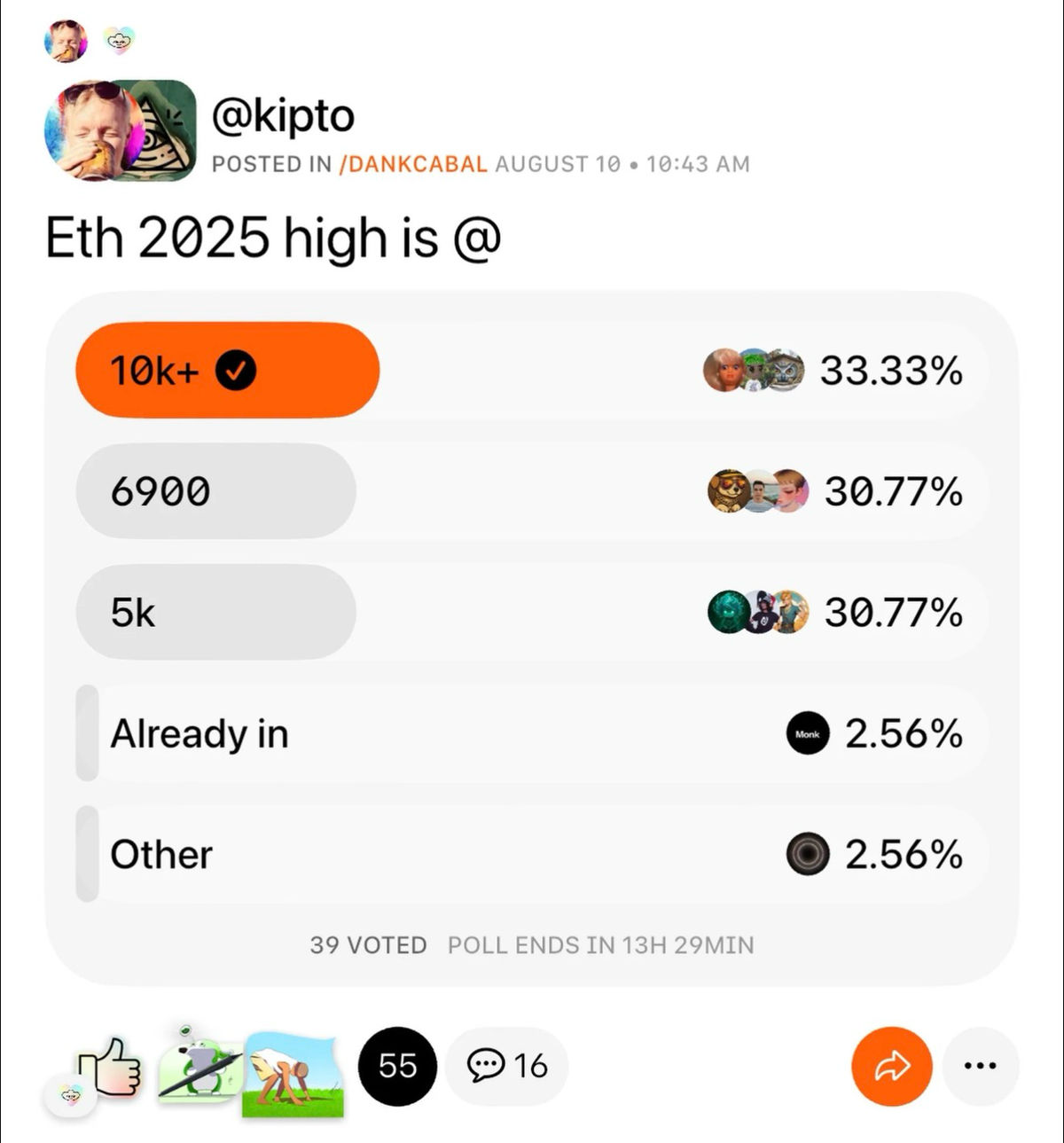Screen dimensions: 1064x1143
Task: Select Other in the poll
Action: click(532, 854)
